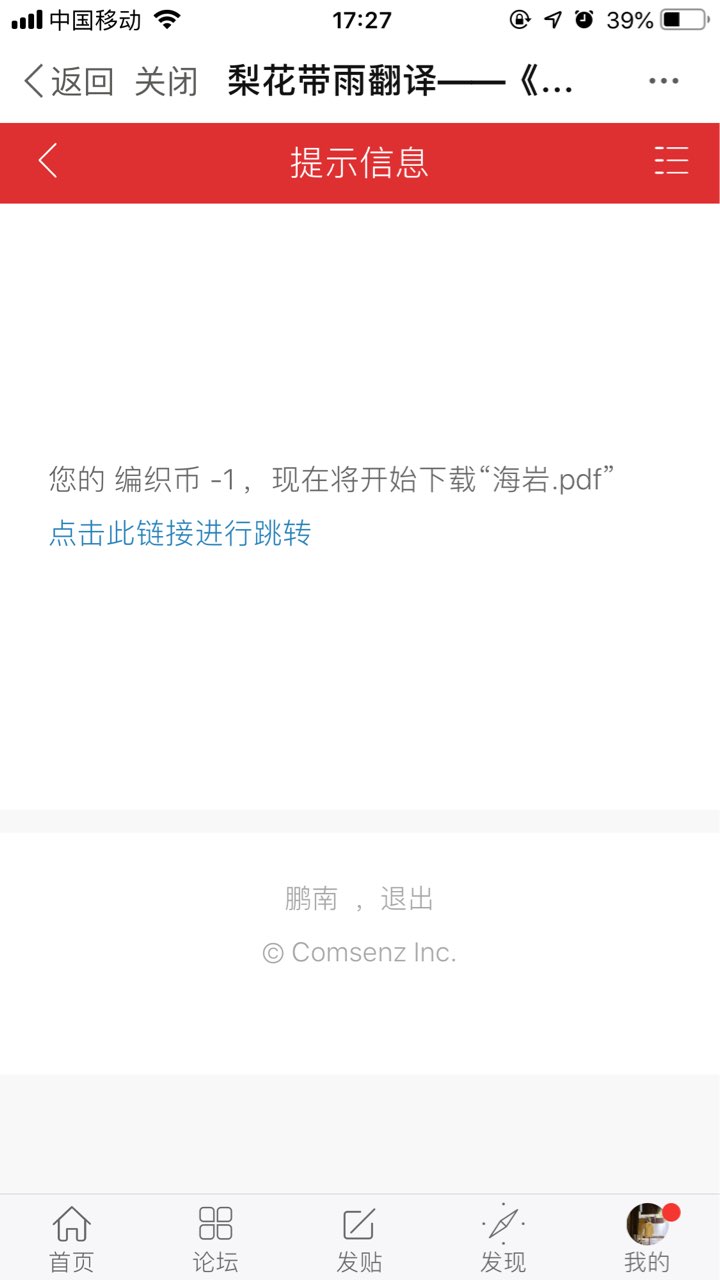Tap 返回 to go back

pos(68,81)
